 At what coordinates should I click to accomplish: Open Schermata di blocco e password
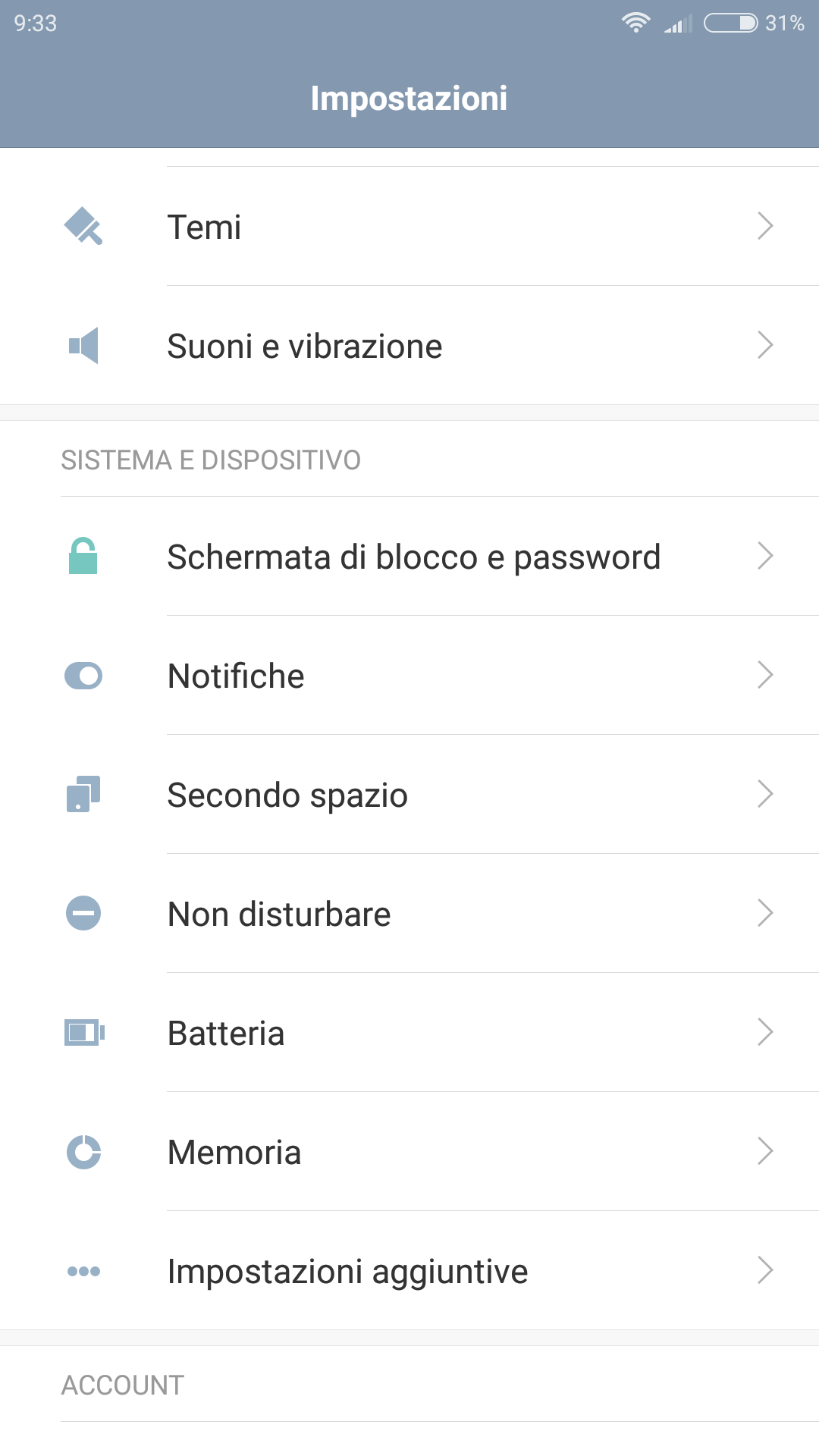point(409,556)
